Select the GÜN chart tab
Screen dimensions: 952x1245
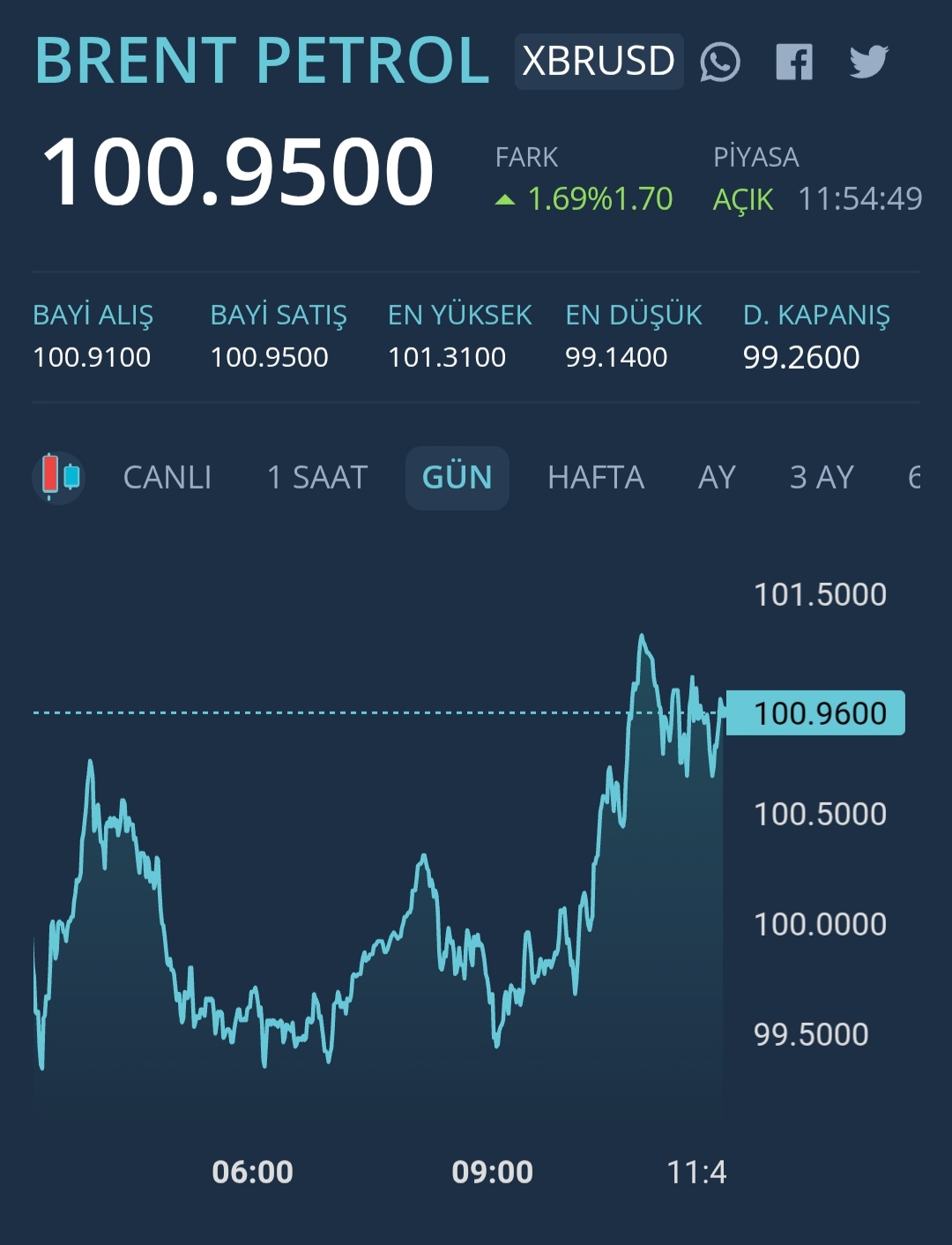click(457, 478)
